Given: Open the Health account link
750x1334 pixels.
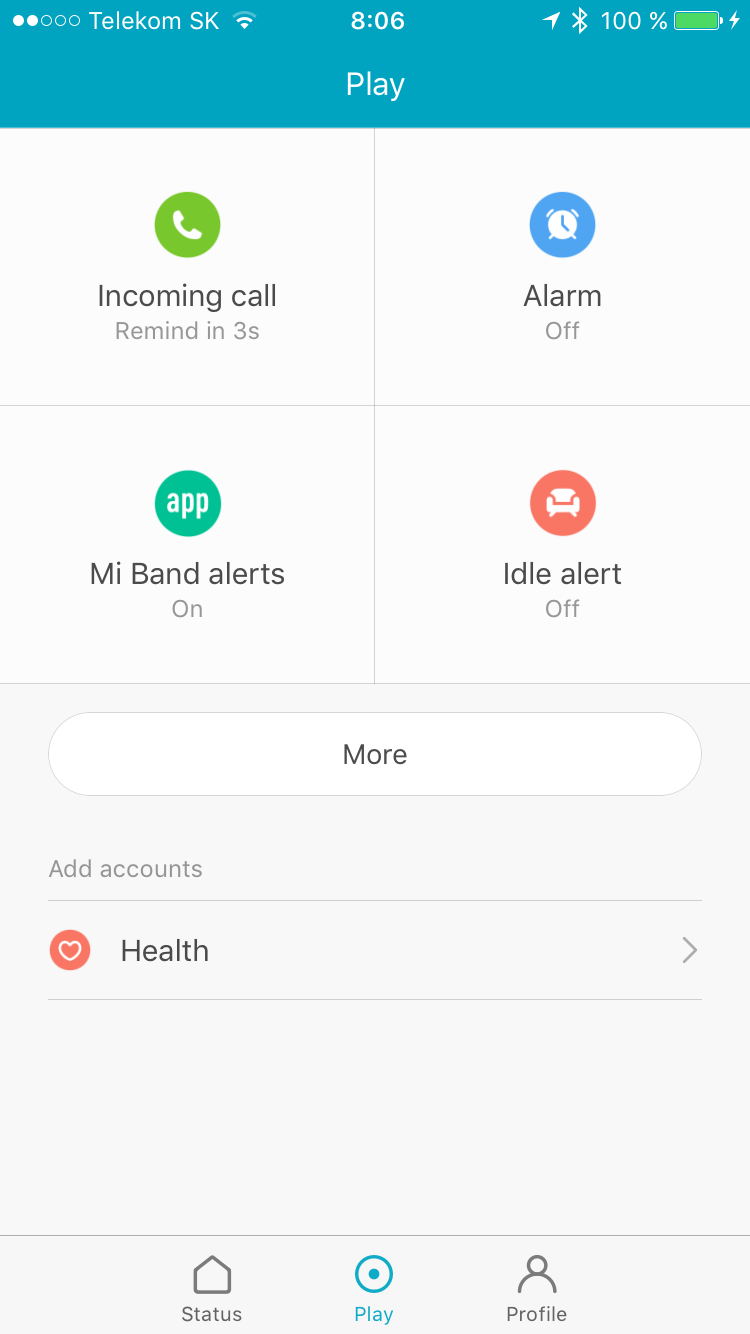Looking at the screenshot, I should pyautogui.click(x=374, y=950).
